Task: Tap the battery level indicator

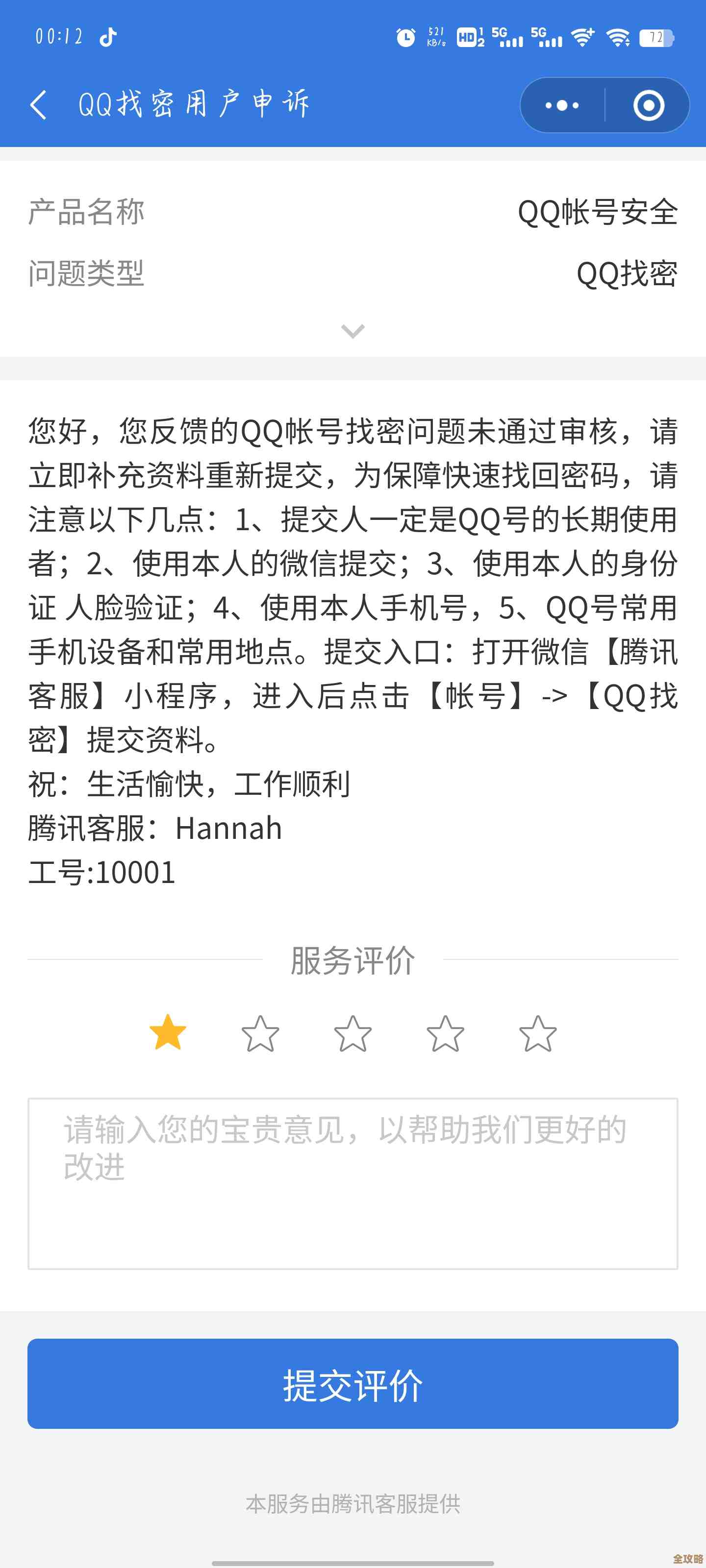Action: [656, 38]
